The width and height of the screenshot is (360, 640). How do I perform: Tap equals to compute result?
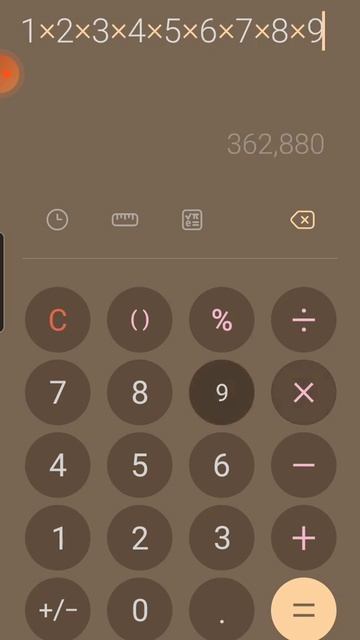pos(304,610)
